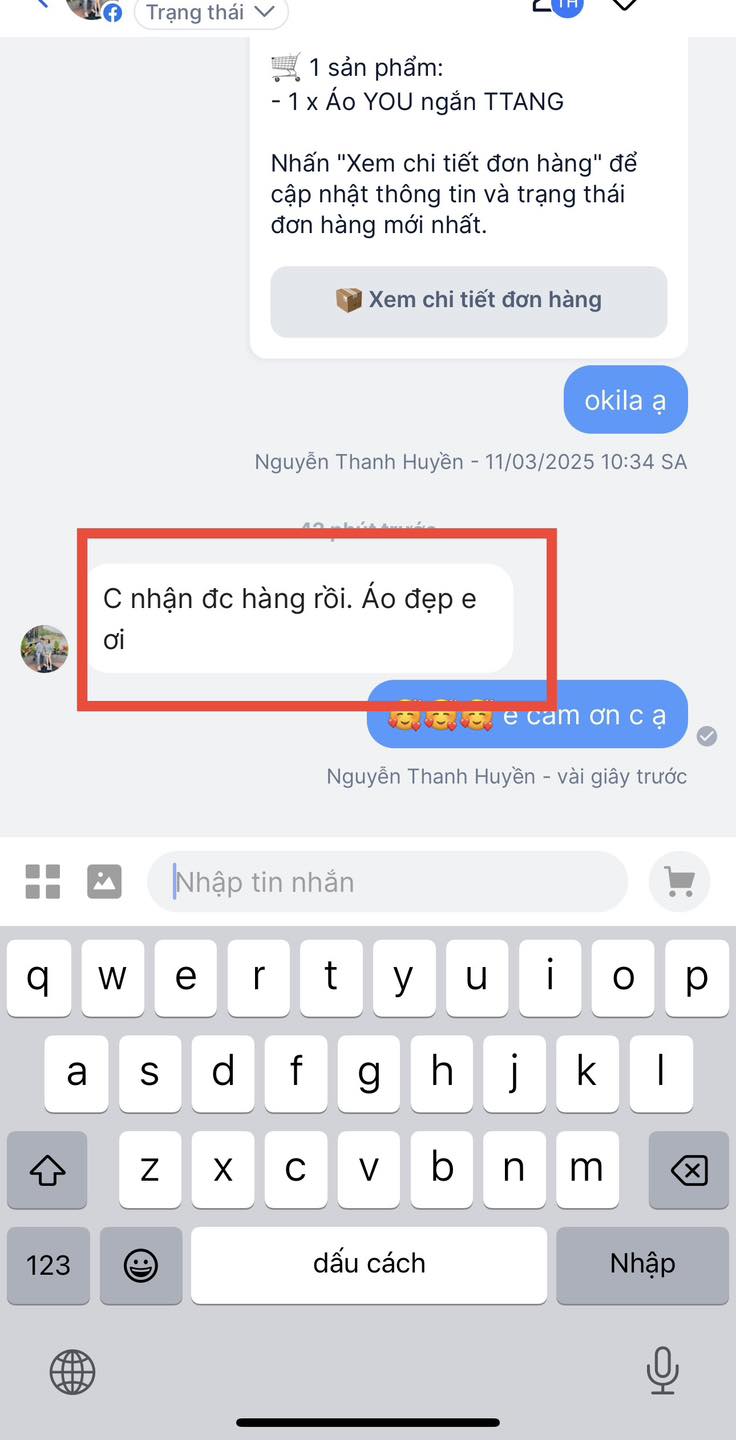Screen dimensions: 736x1440
Task: Start voice dictation with the microphone
Action: click(x=662, y=1371)
